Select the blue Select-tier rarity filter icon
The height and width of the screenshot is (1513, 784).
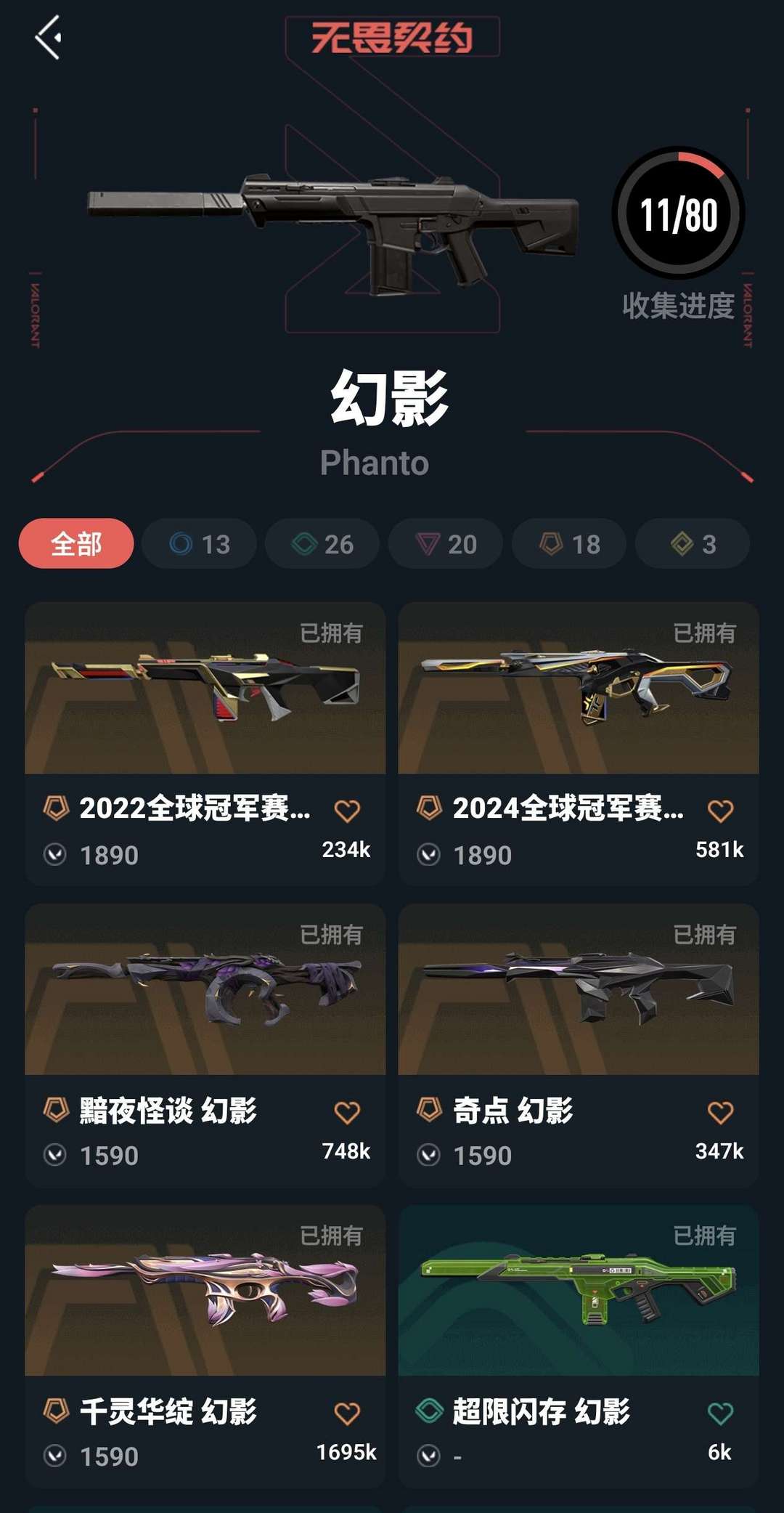pos(184,543)
